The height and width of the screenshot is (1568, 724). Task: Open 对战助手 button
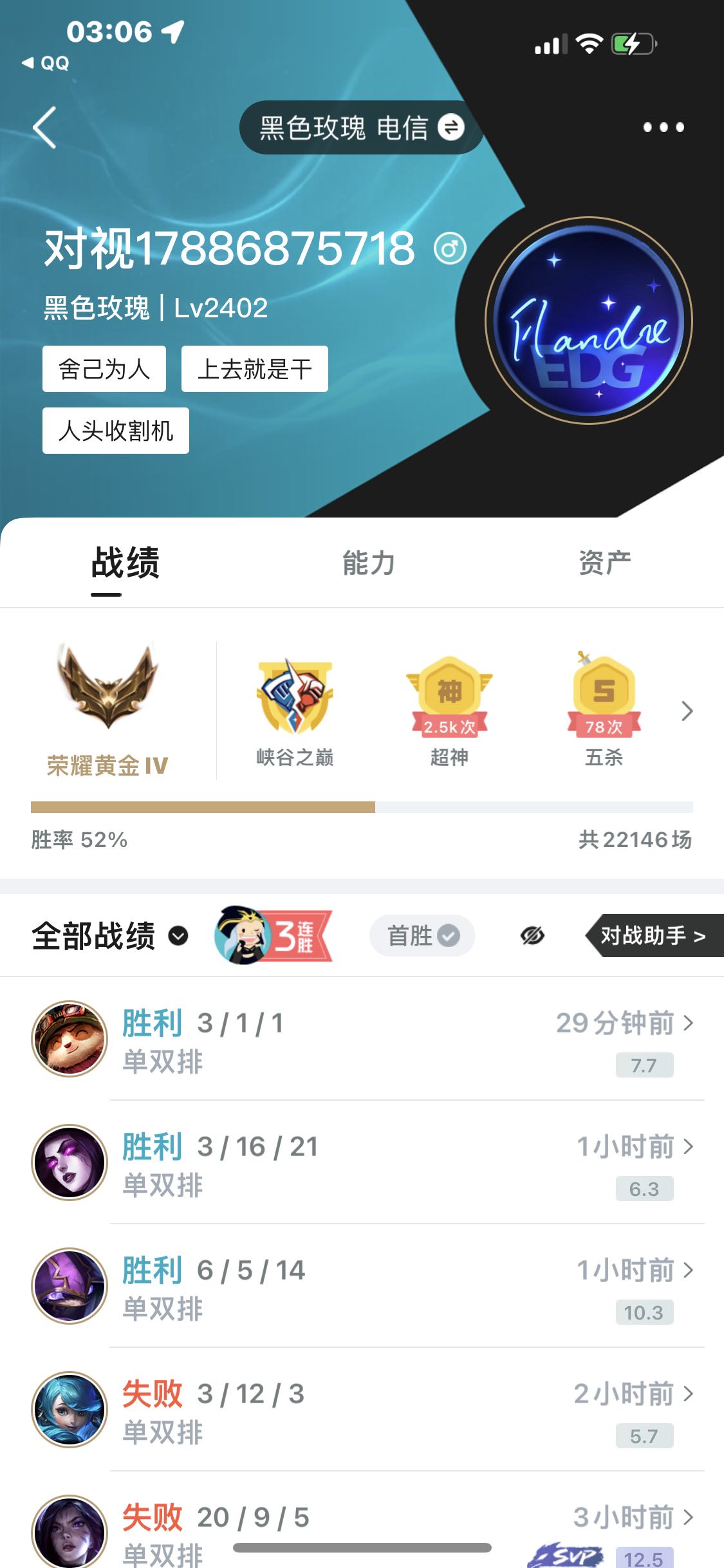click(654, 935)
